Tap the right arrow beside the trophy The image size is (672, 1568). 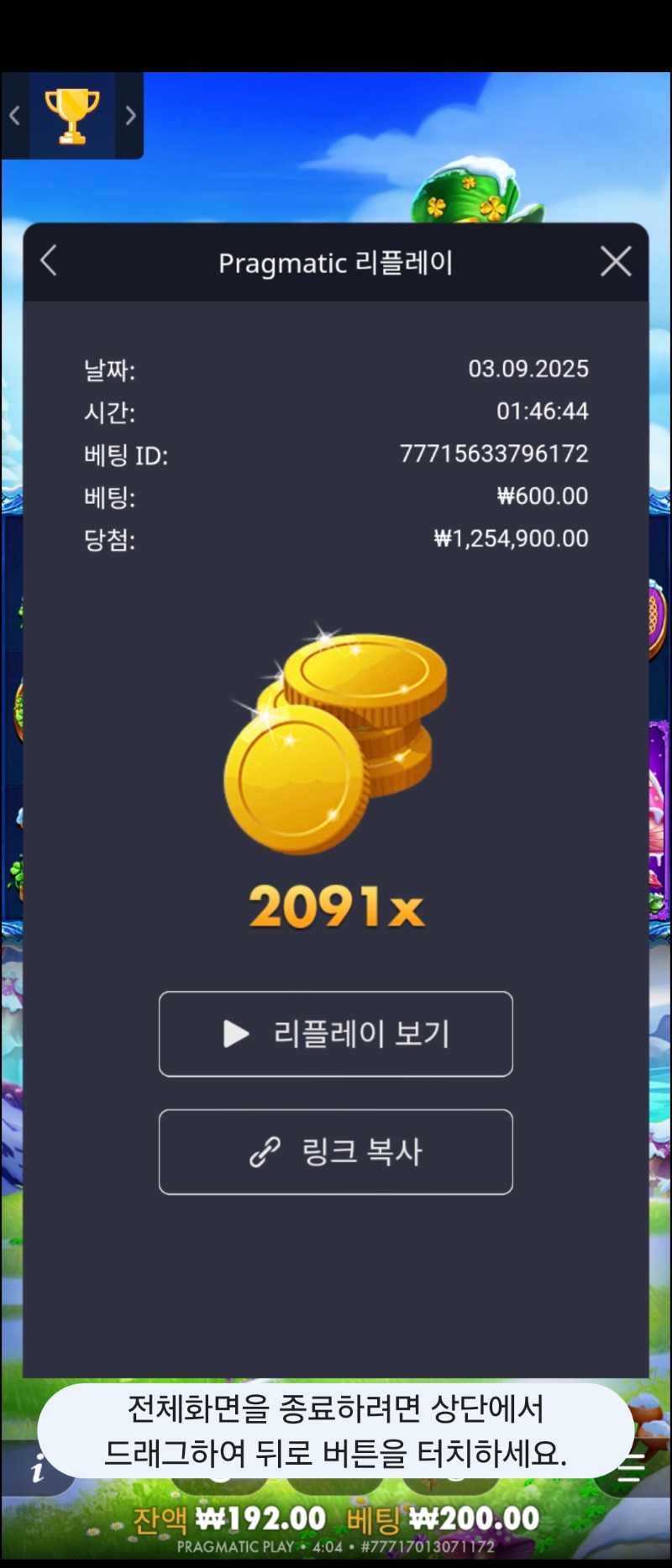tap(130, 116)
